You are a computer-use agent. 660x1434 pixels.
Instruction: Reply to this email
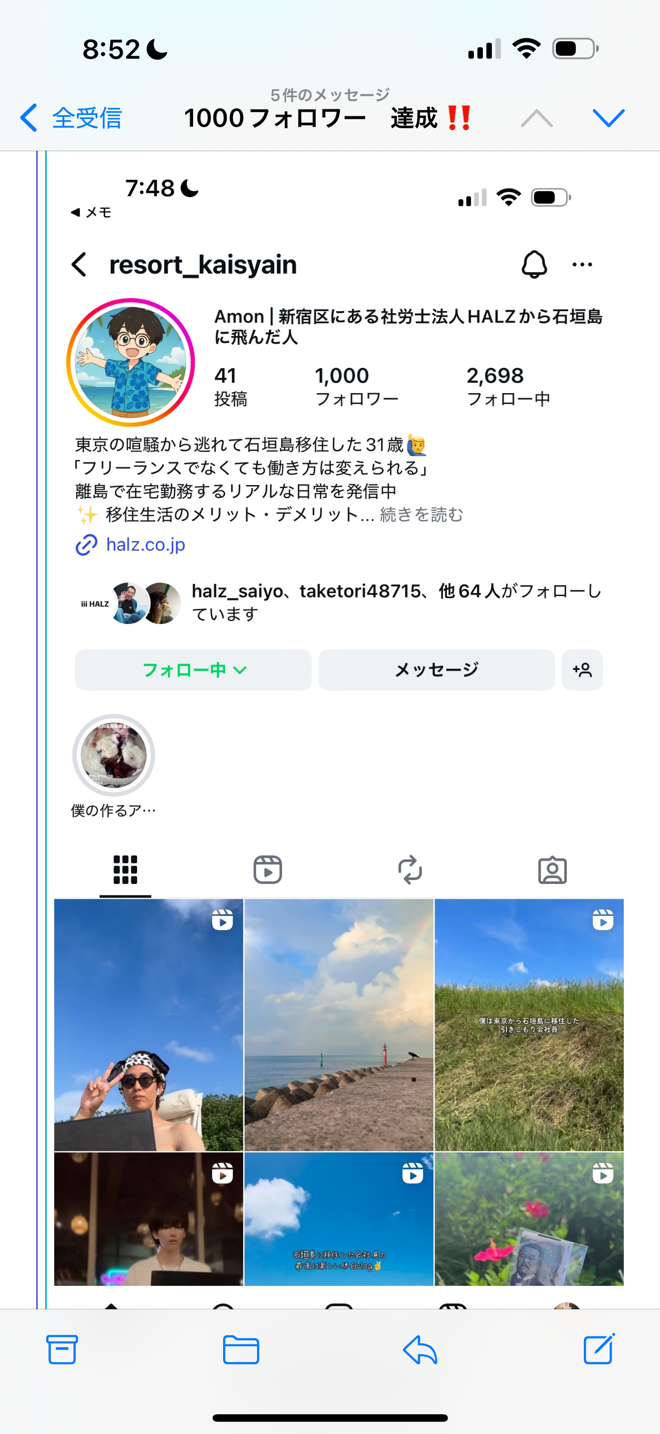420,1349
